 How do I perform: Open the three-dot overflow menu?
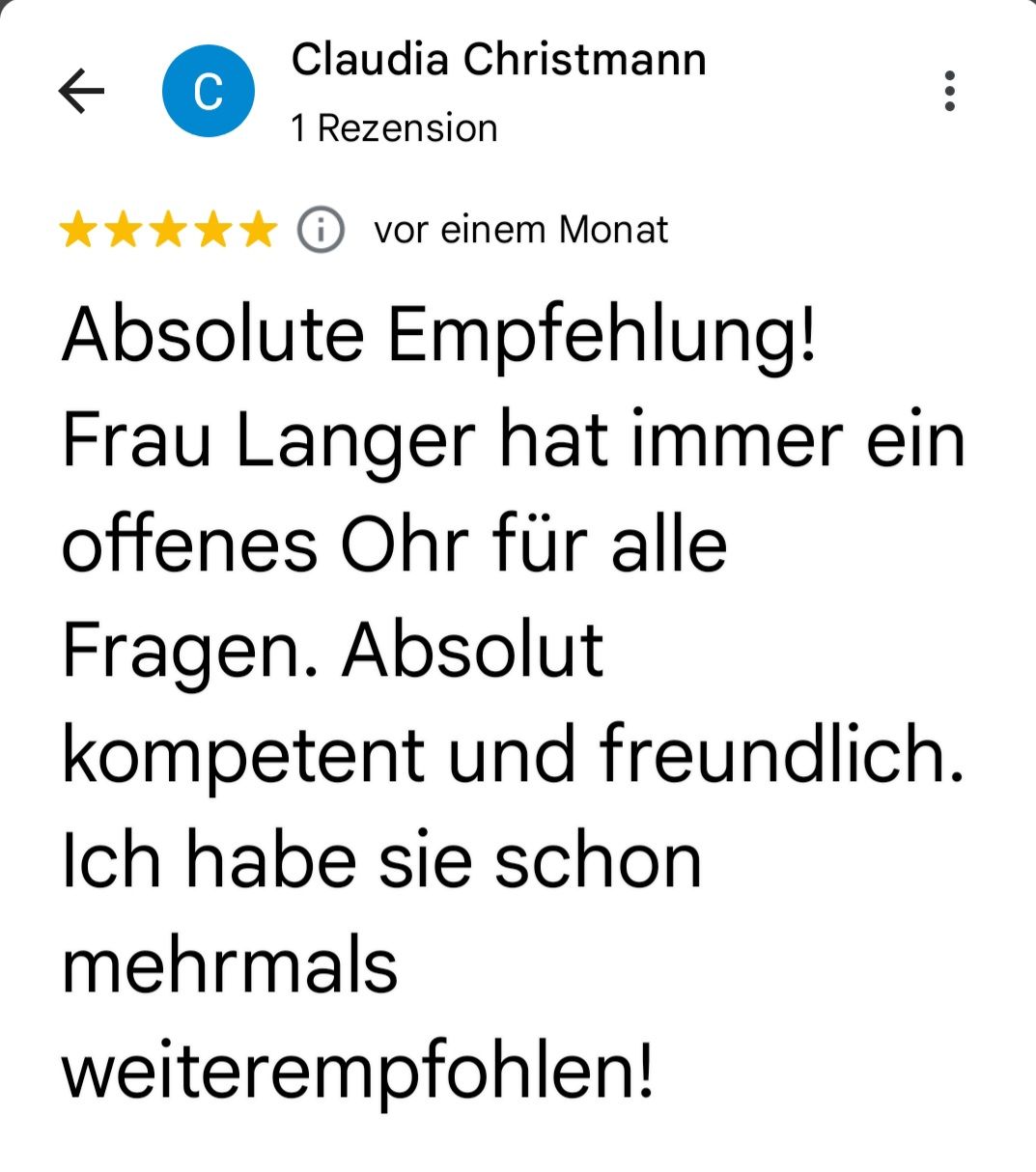950,92
